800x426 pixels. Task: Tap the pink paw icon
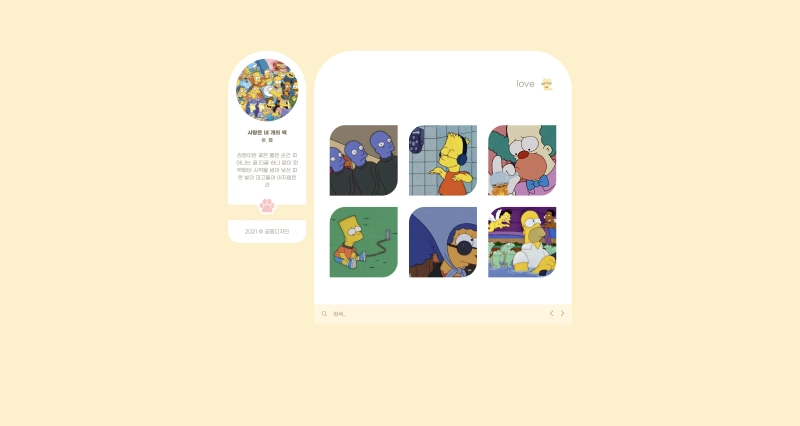tap(267, 205)
